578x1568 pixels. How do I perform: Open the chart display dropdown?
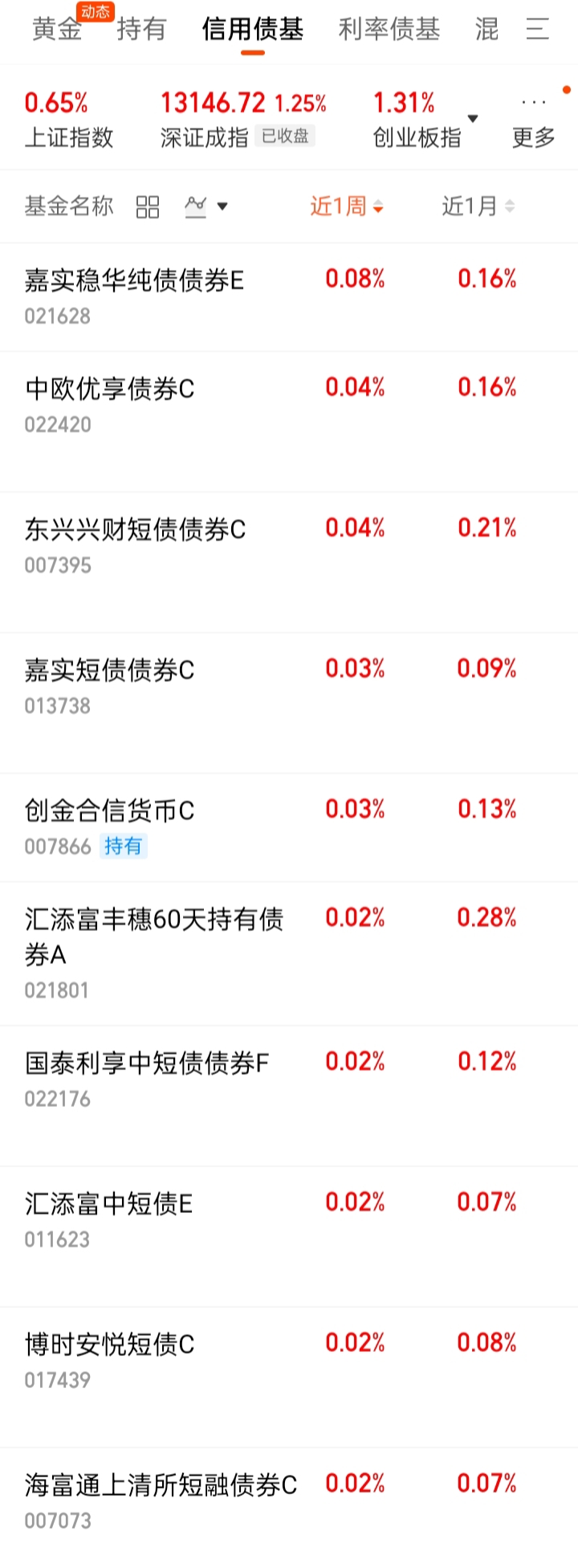point(206,206)
